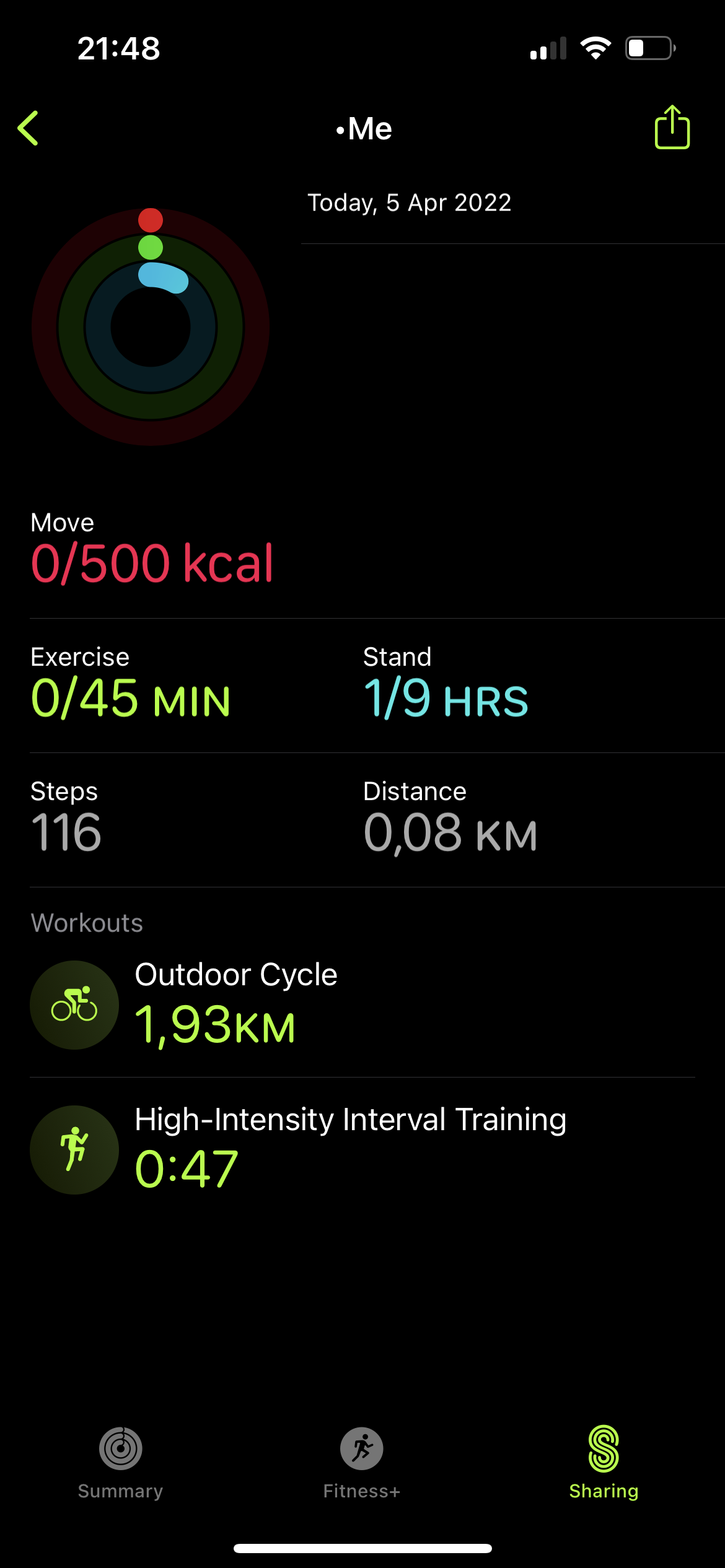Select the Outdoor Cycle workout icon
The height and width of the screenshot is (1568, 725).
click(x=74, y=1005)
